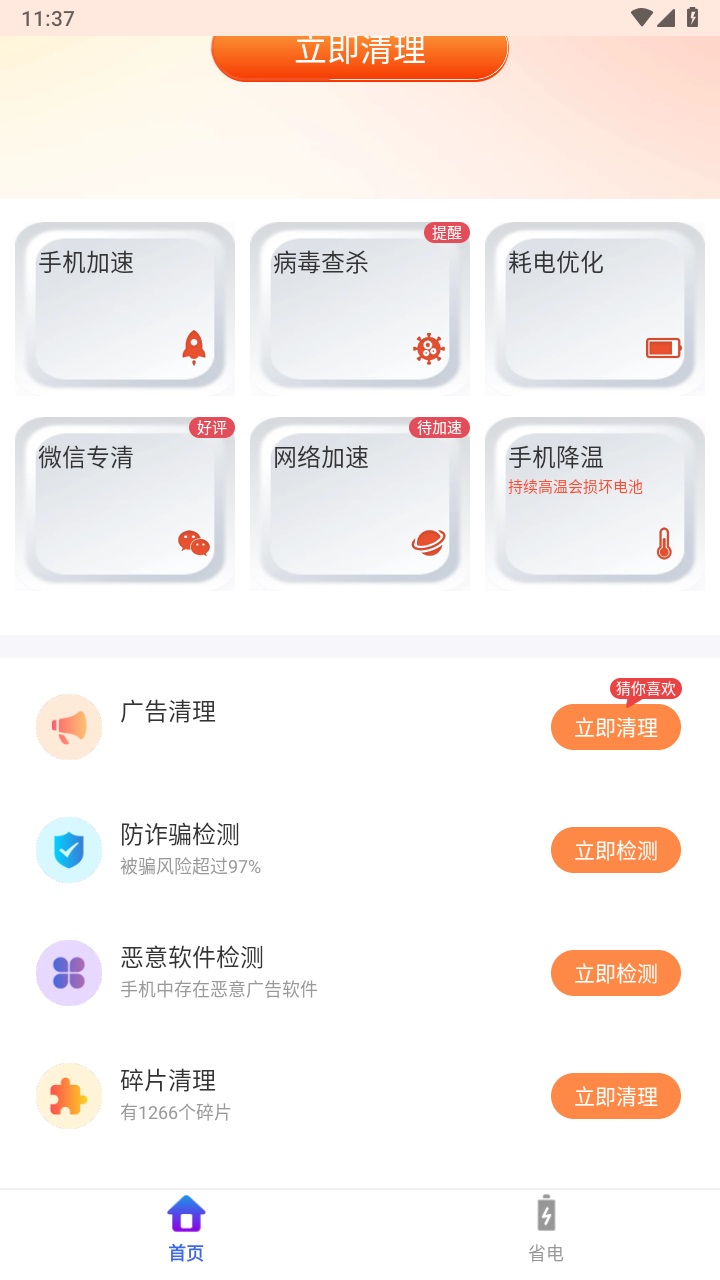
Task: Click the WeChat icon on 微信专清 card
Action: point(194,543)
